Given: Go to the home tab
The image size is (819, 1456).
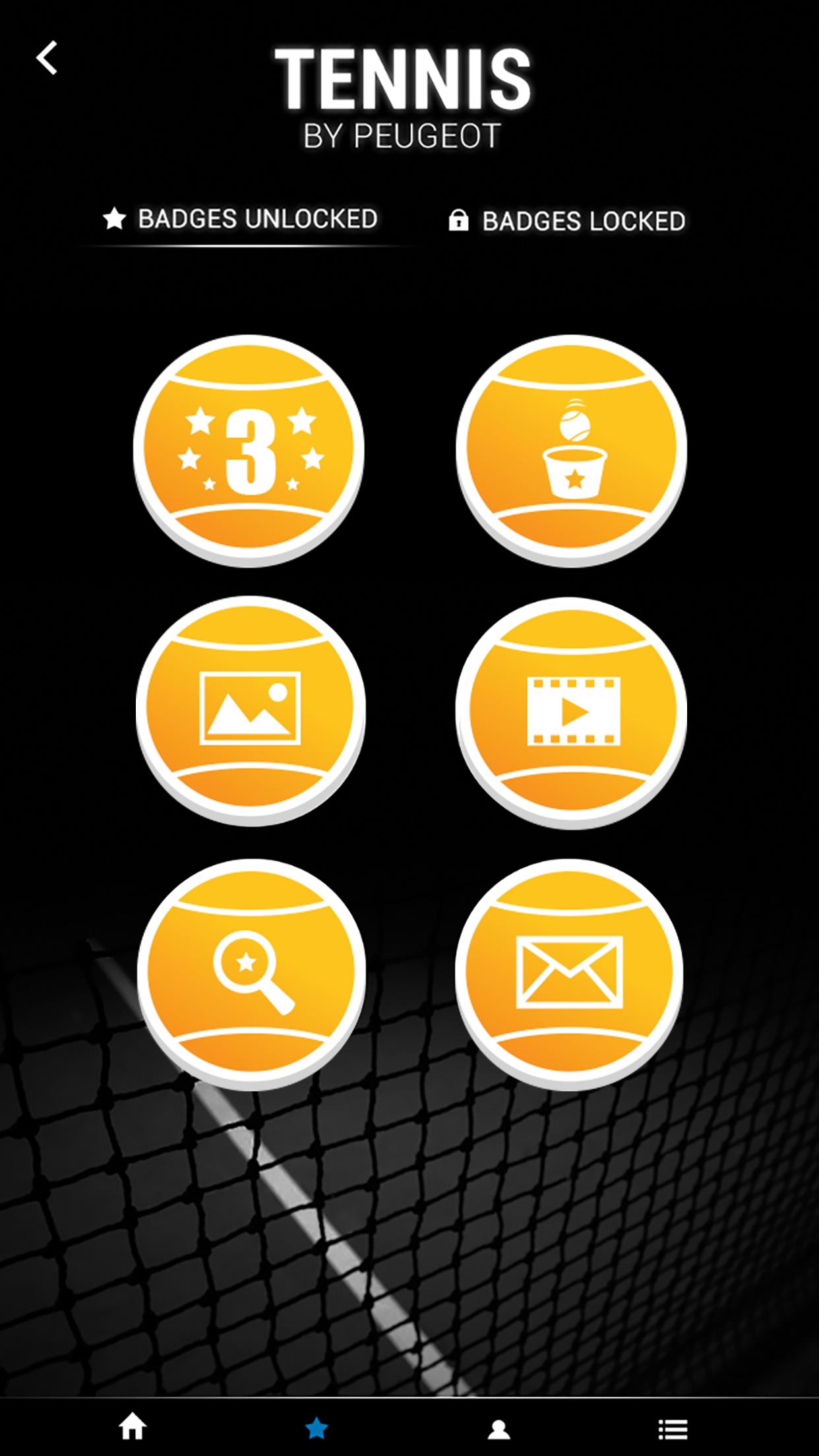Looking at the screenshot, I should (133, 1428).
